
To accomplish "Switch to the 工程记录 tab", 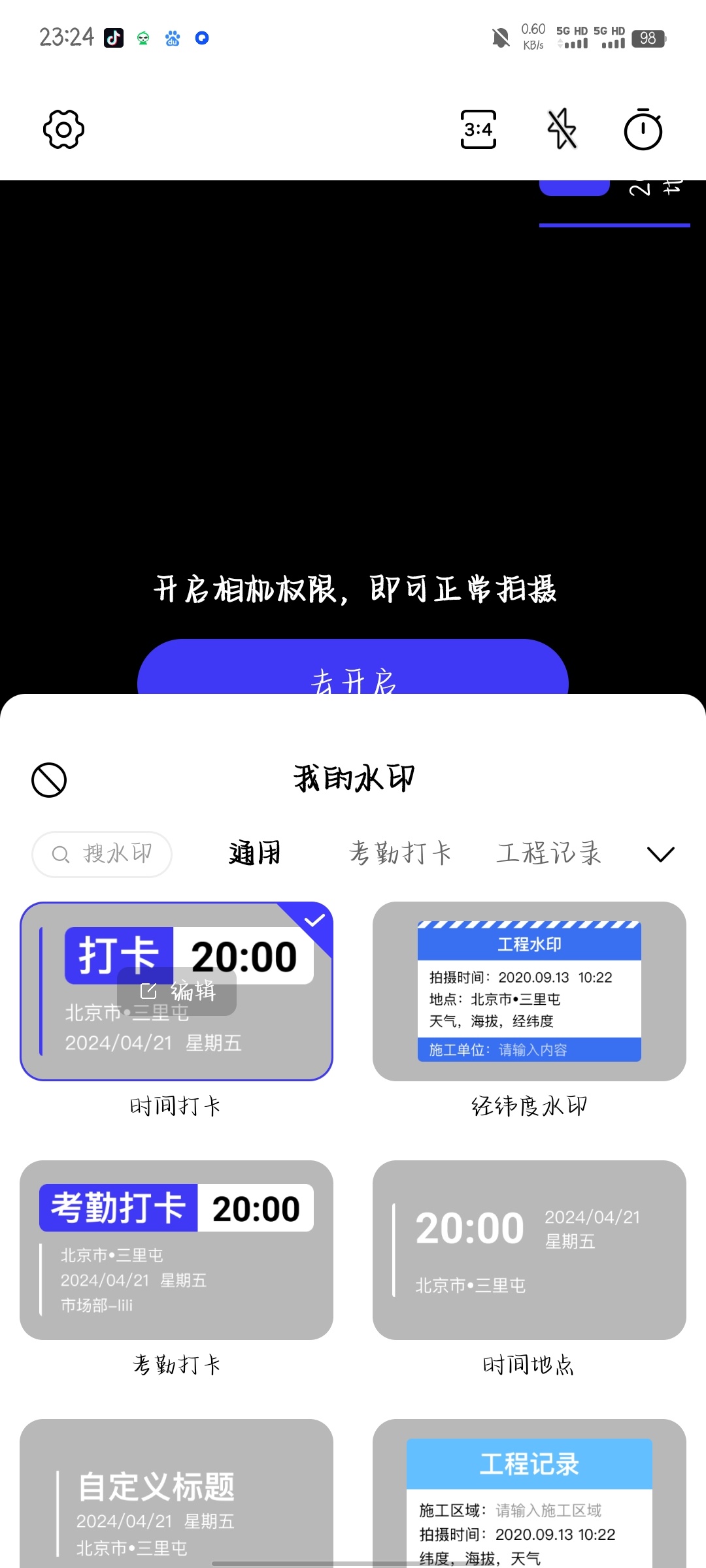I will pos(548,853).
